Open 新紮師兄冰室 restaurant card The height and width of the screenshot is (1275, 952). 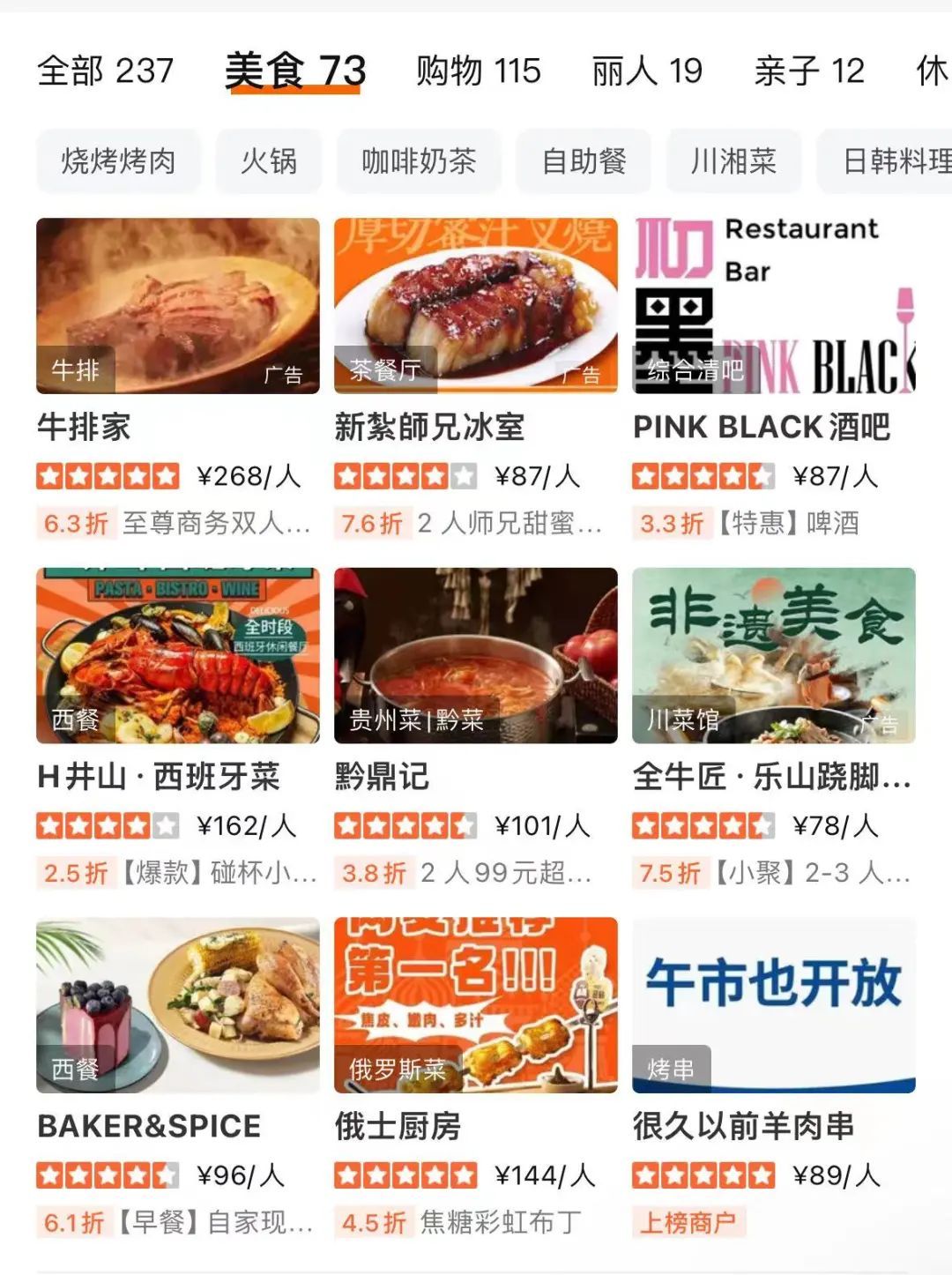[475, 306]
